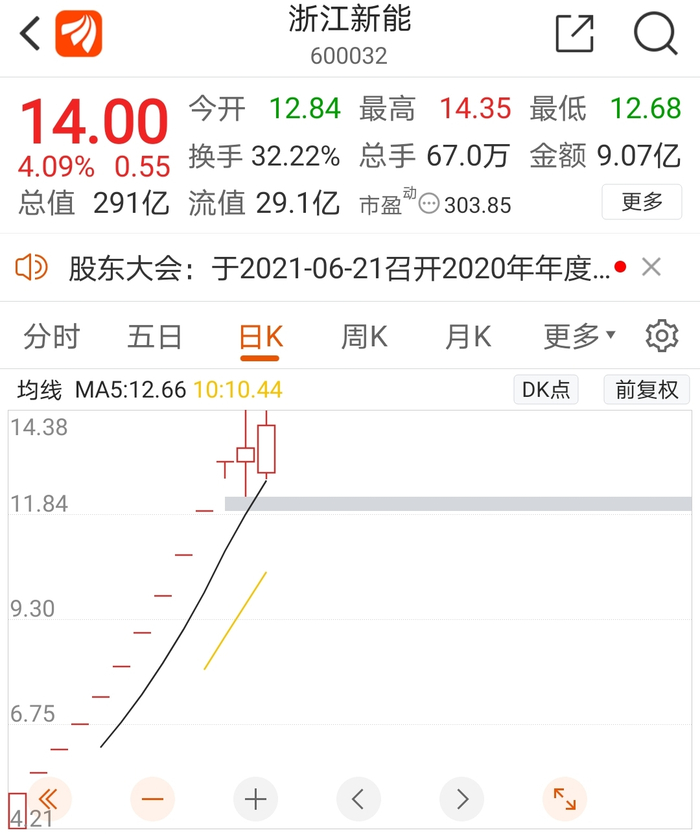Switch to the 五日 chart tab

(155, 337)
